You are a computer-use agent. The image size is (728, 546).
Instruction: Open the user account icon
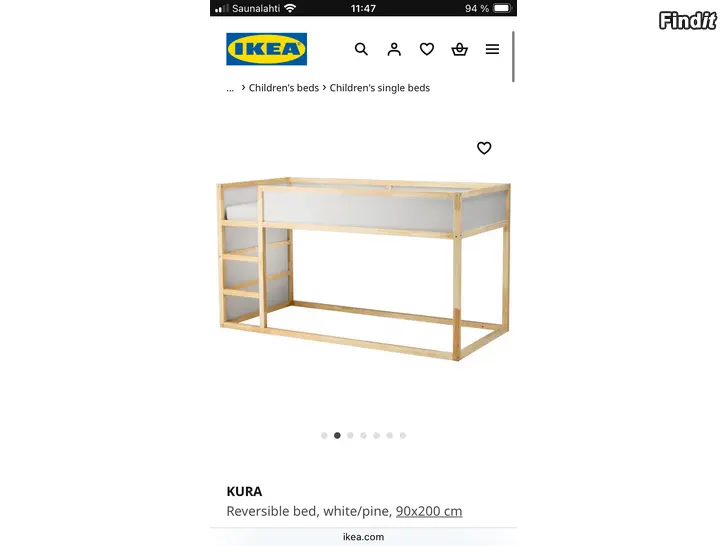click(x=394, y=49)
